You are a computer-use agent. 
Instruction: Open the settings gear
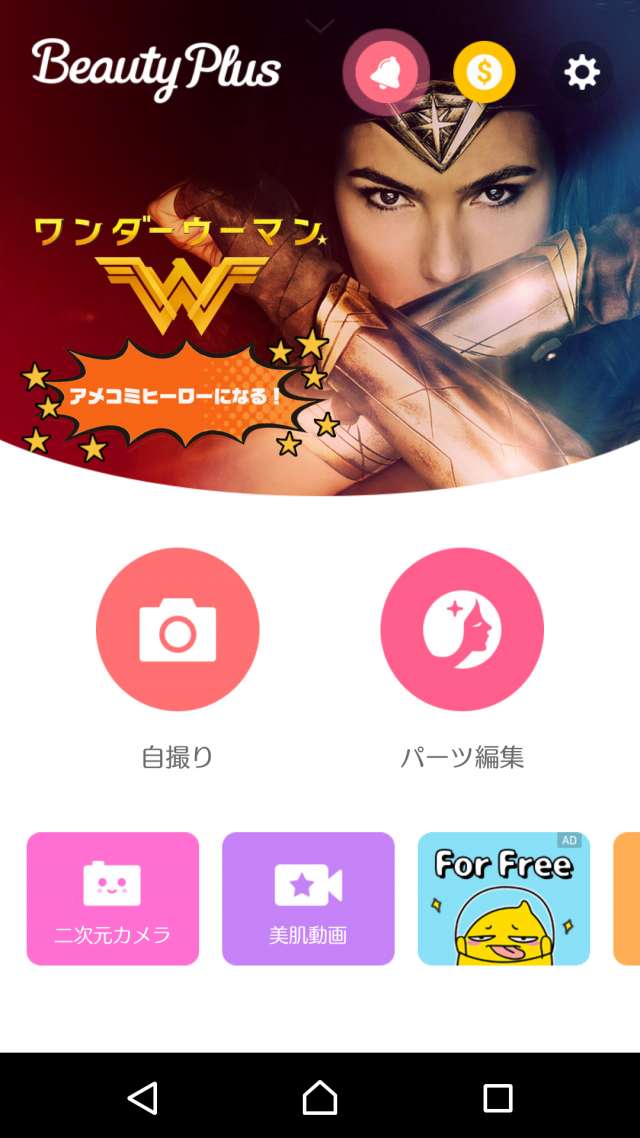[582, 72]
